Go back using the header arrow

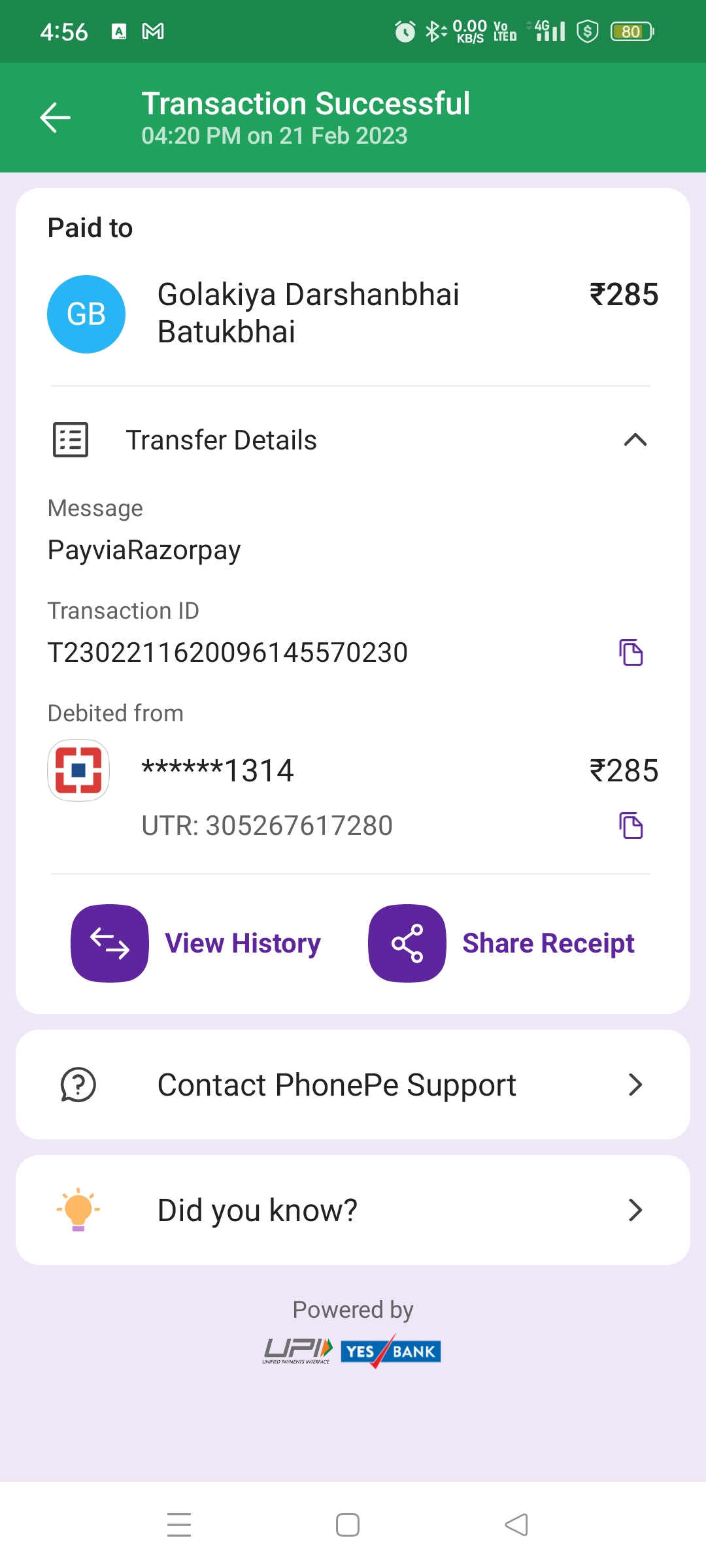tap(56, 118)
